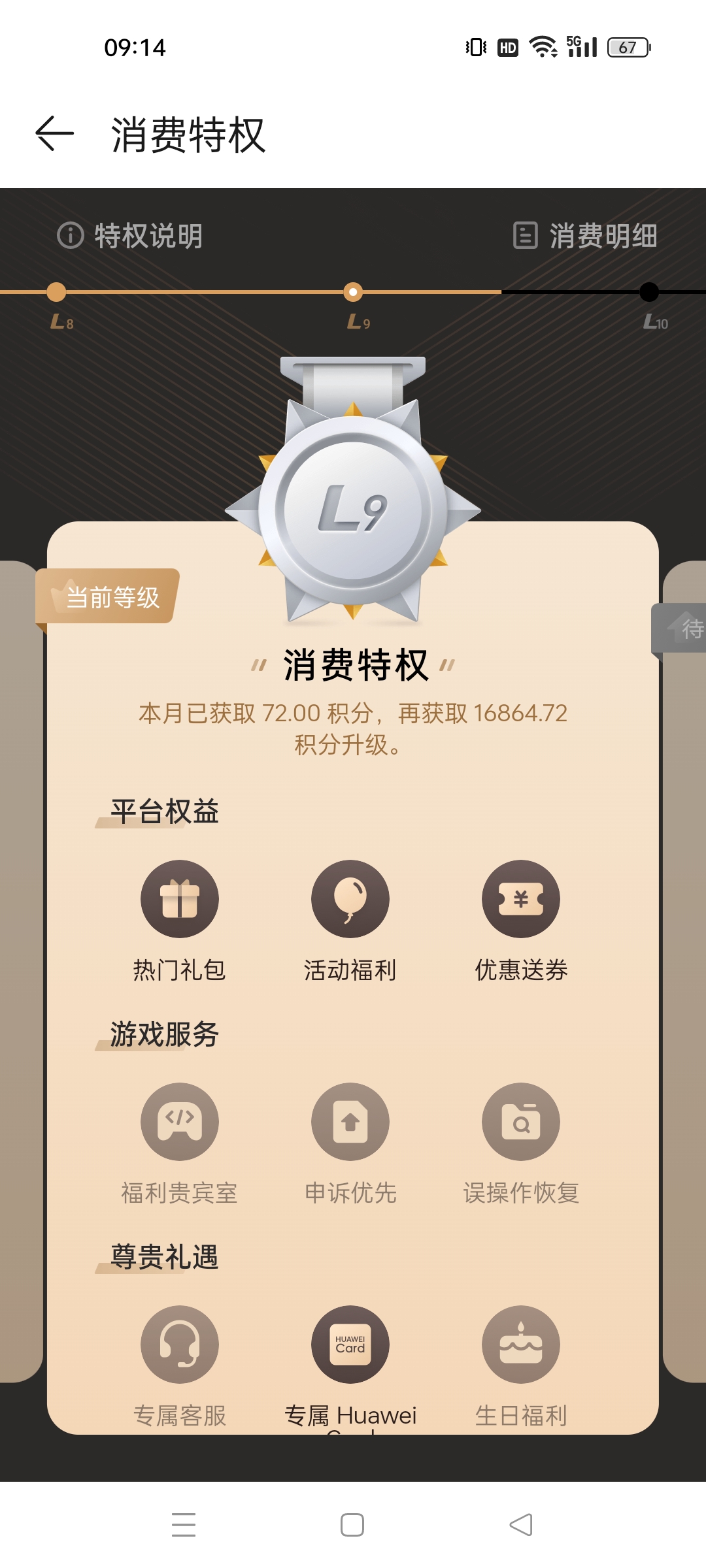Open 热门礼包 benefit
Screen dimensions: 706x1568
(180, 900)
